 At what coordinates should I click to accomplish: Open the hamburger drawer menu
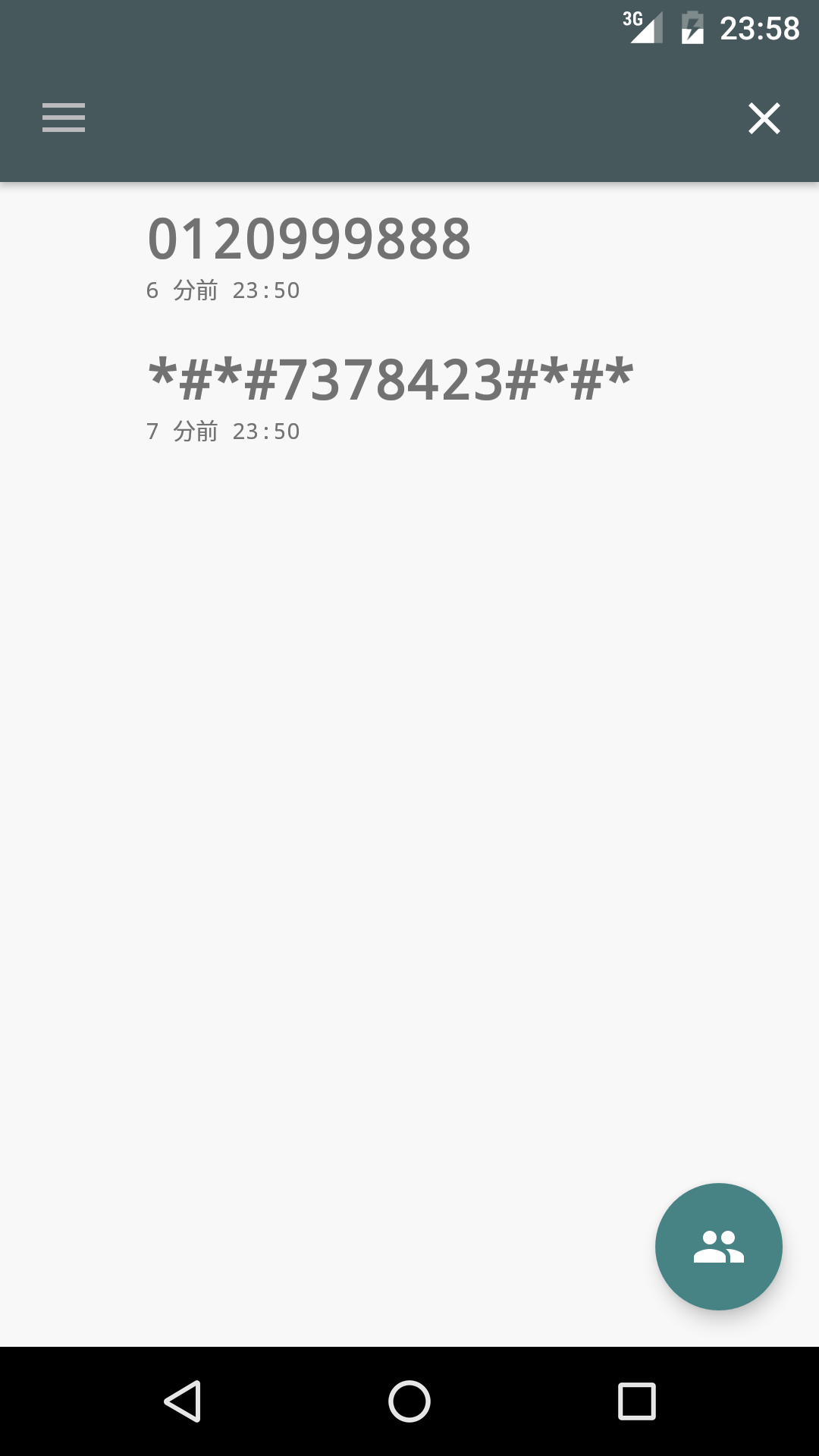coord(64,118)
